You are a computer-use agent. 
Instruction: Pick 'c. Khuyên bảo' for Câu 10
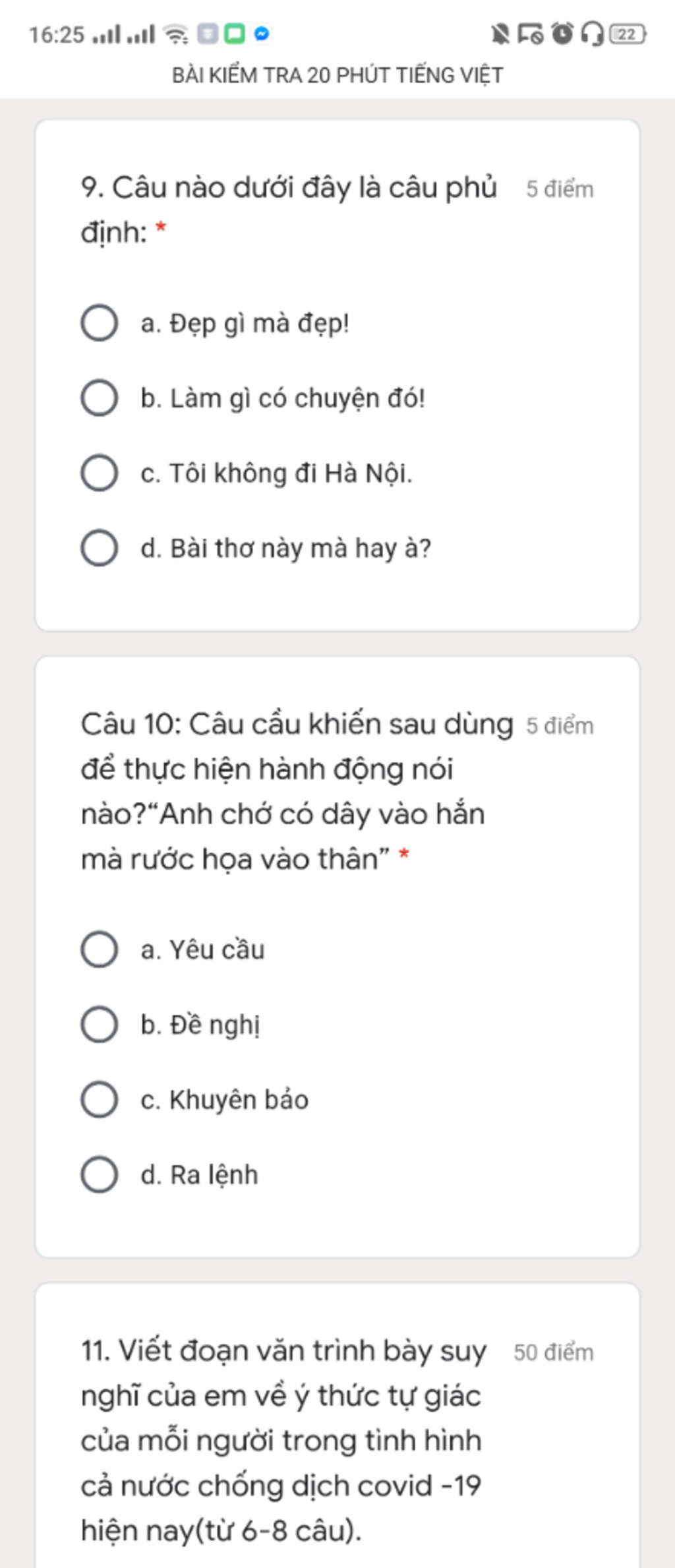pos(100,1099)
